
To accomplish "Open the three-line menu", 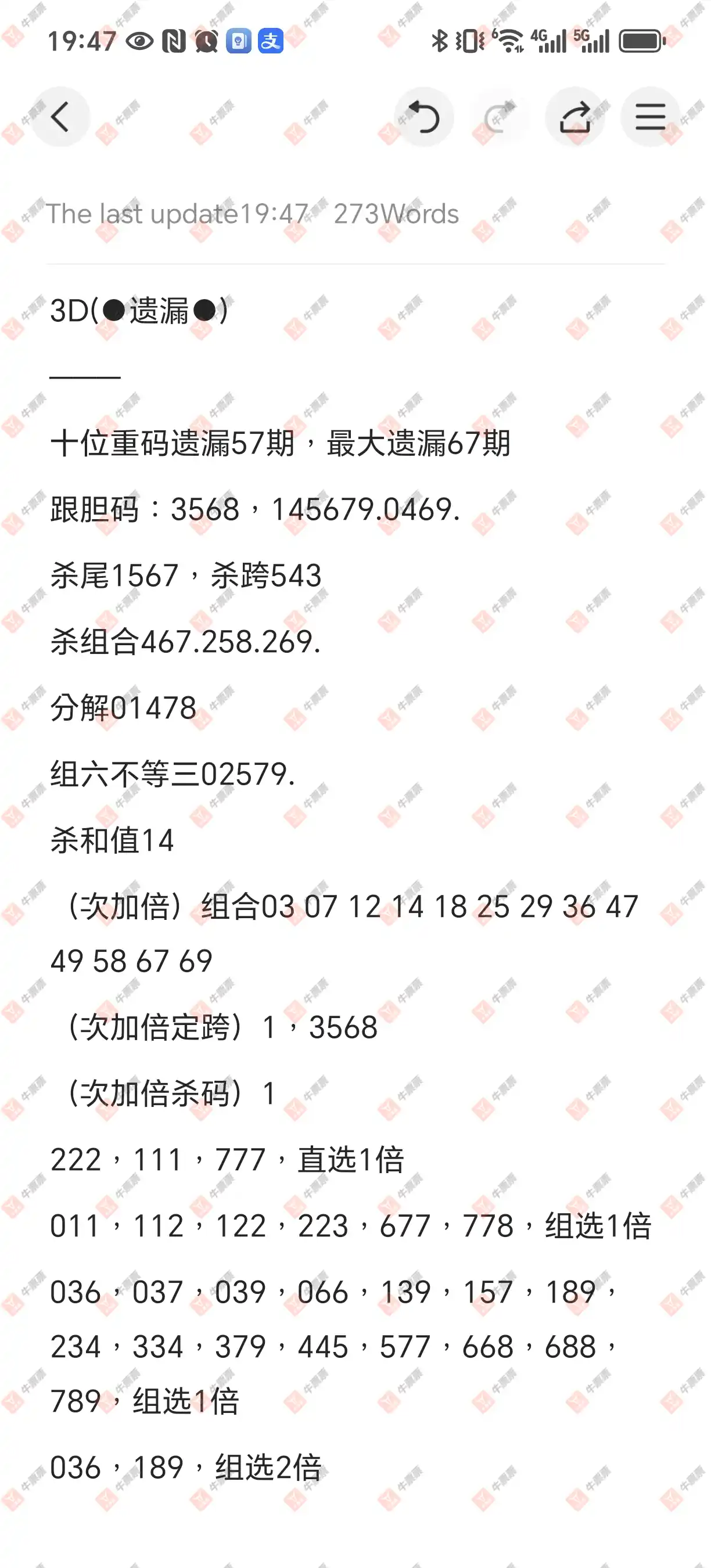I will click(x=649, y=117).
